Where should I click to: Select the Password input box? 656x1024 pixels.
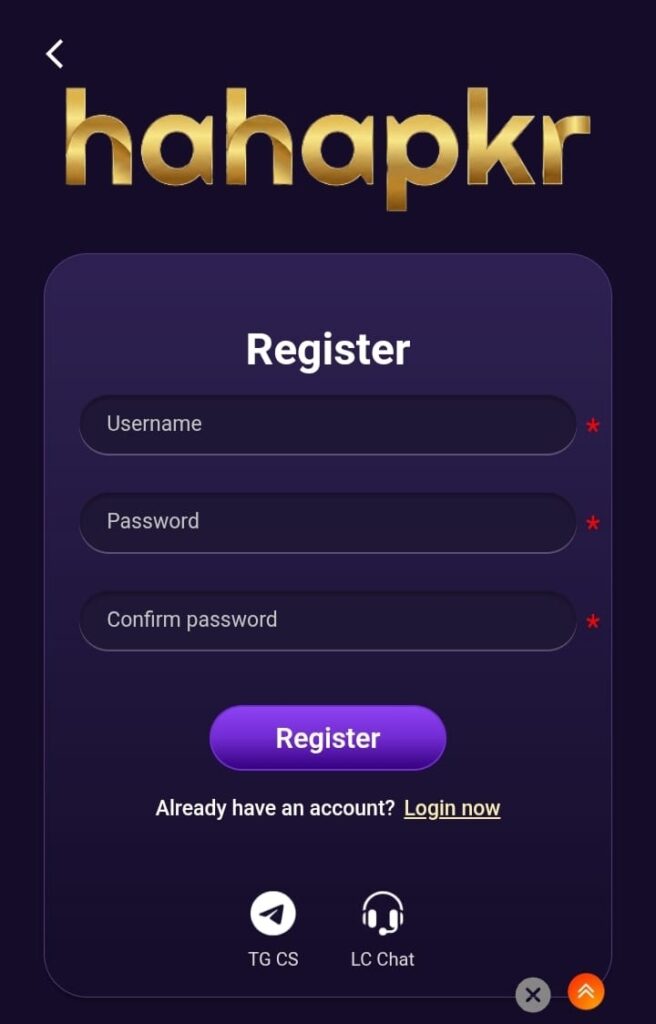tap(327, 522)
